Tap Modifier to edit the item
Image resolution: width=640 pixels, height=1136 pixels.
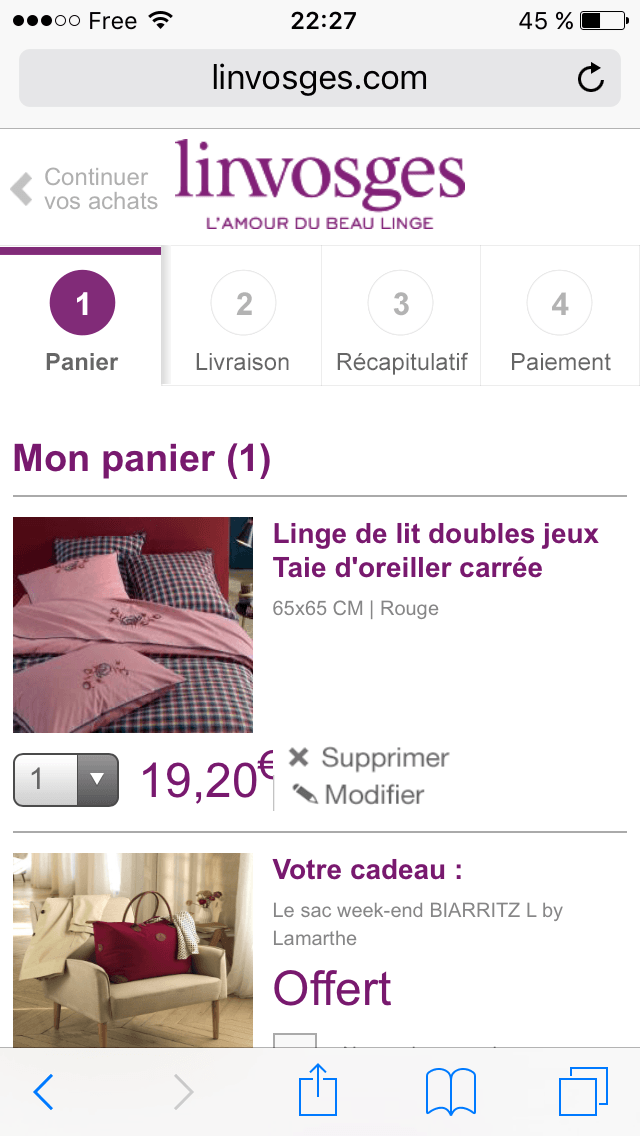359,795
